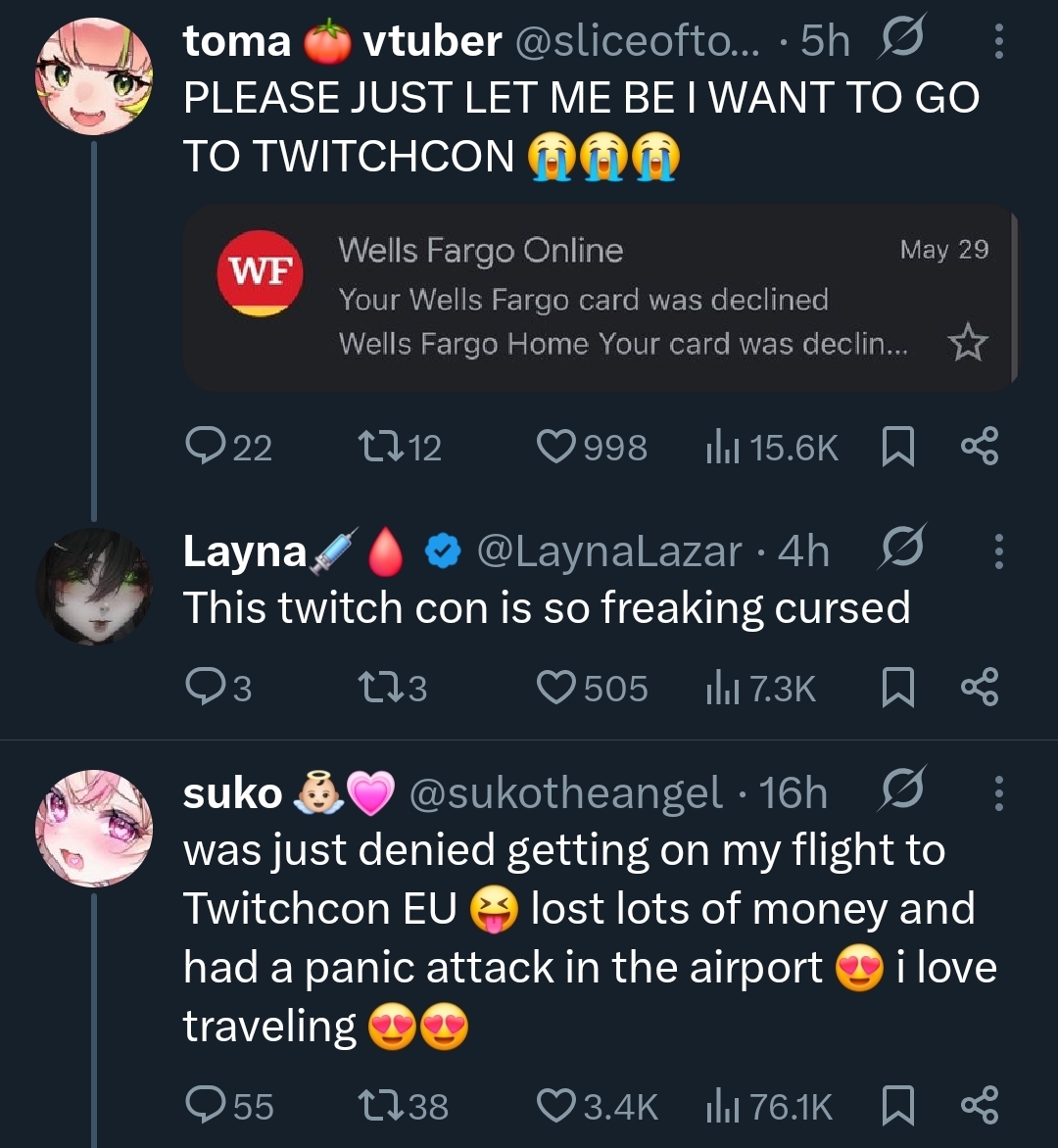Screen dimensions: 1058x1148
Task: Open the Wells Fargo screenshot in toma's tweet
Action: click(600, 298)
